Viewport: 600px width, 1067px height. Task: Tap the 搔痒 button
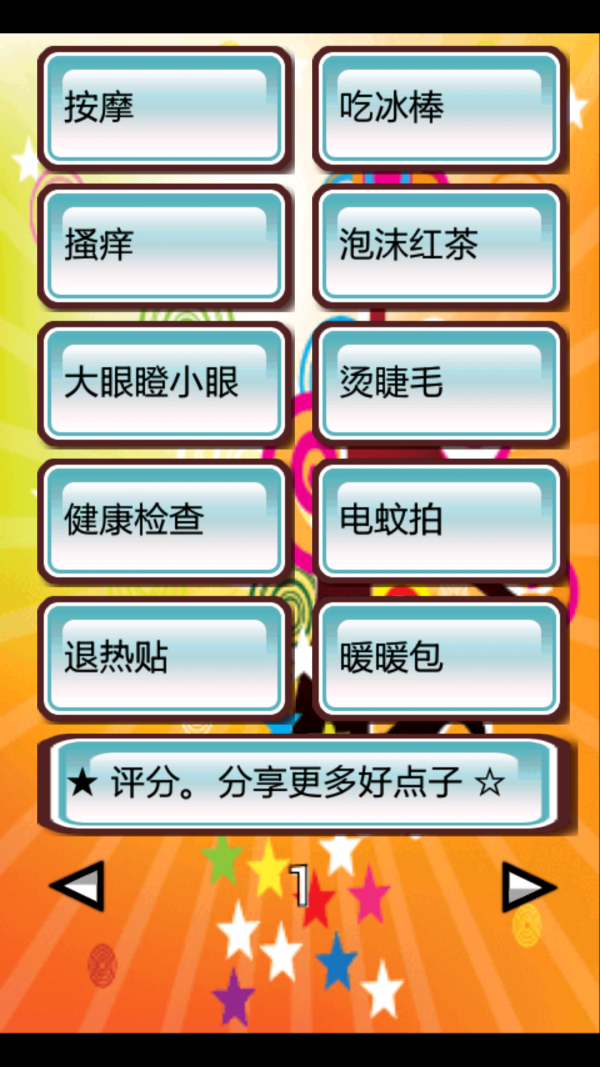165,246
